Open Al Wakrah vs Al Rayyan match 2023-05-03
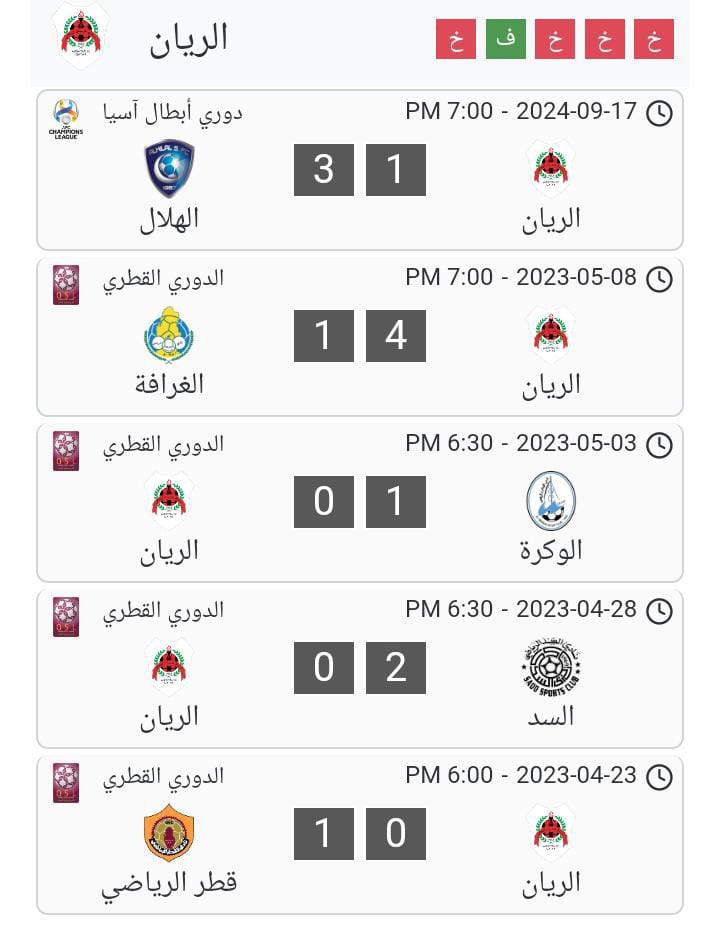 click(x=360, y=502)
